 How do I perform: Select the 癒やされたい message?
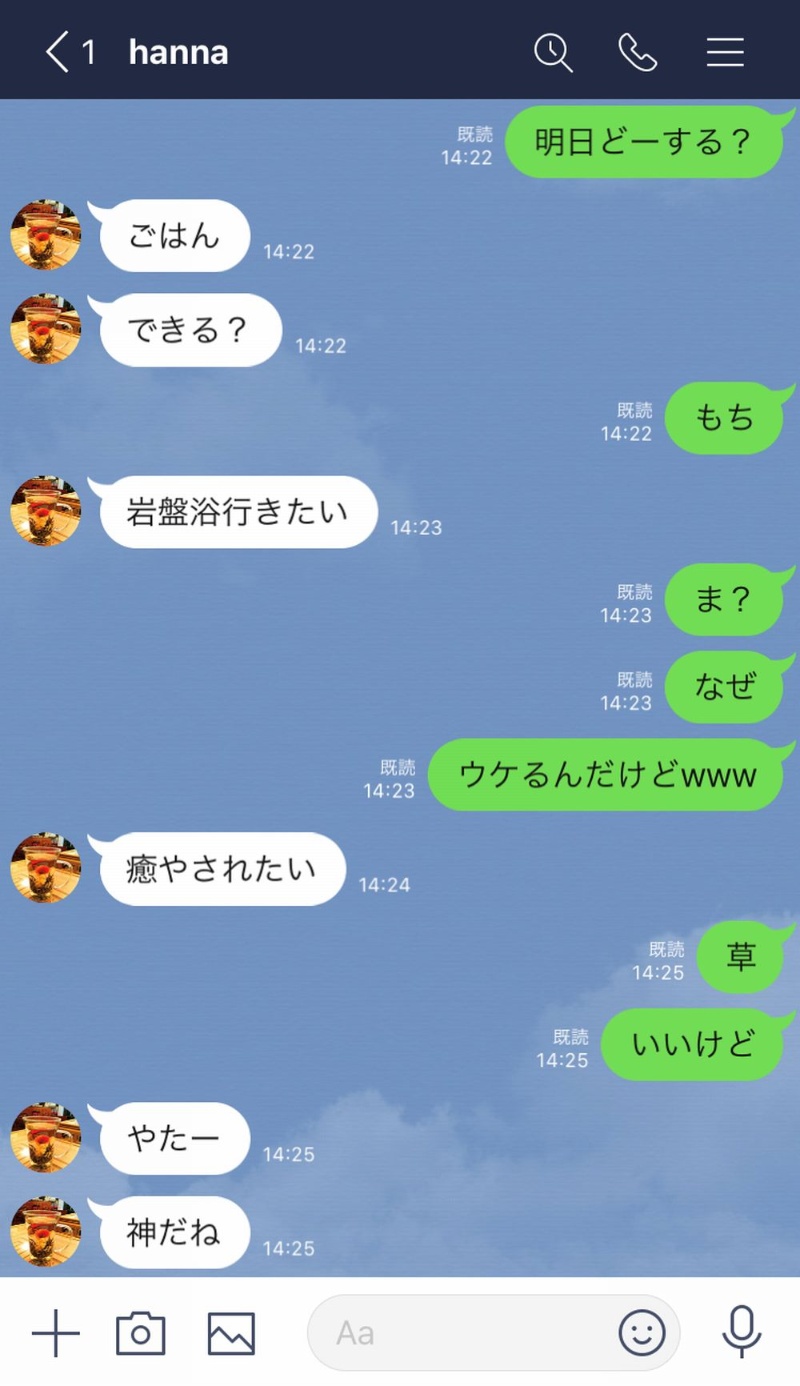click(220, 869)
